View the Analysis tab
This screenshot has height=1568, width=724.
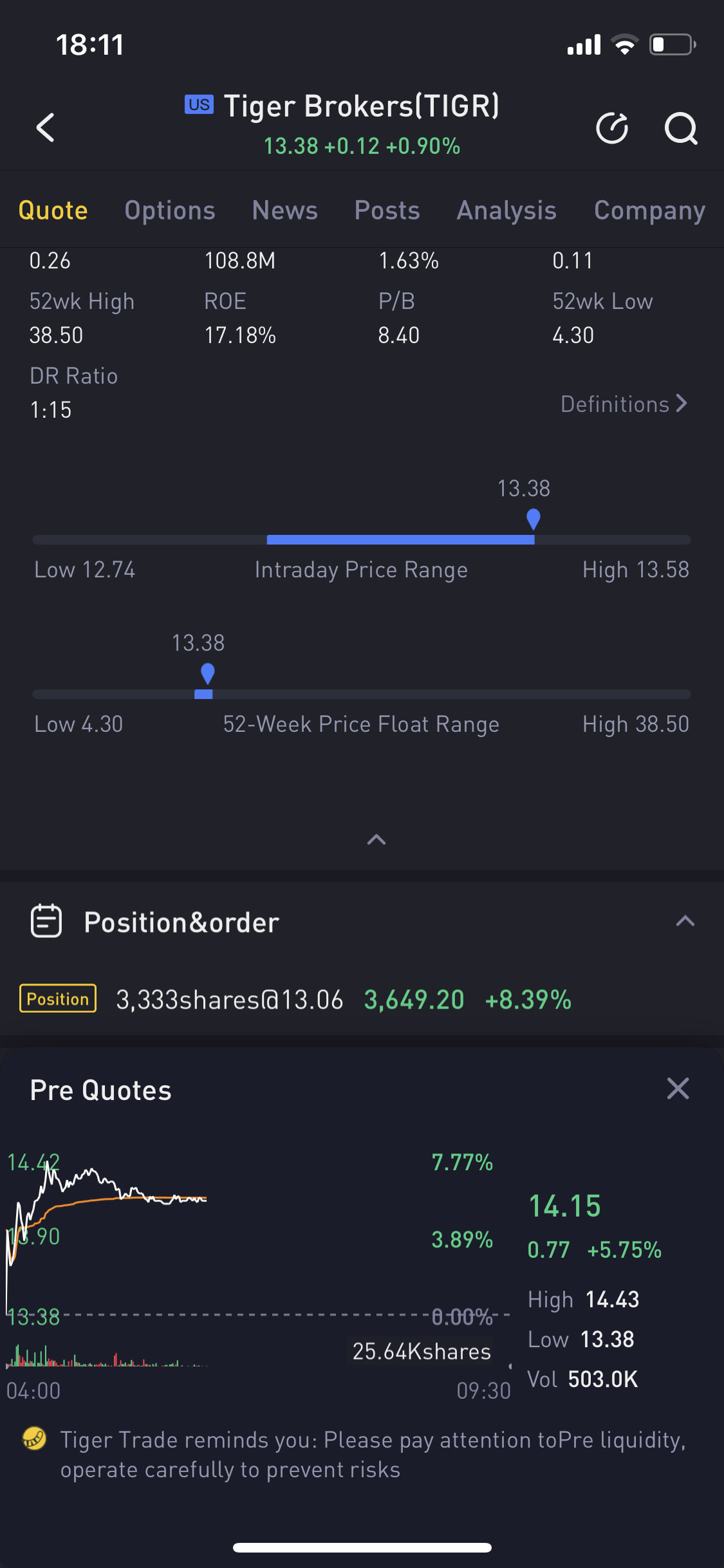click(506, 210)
